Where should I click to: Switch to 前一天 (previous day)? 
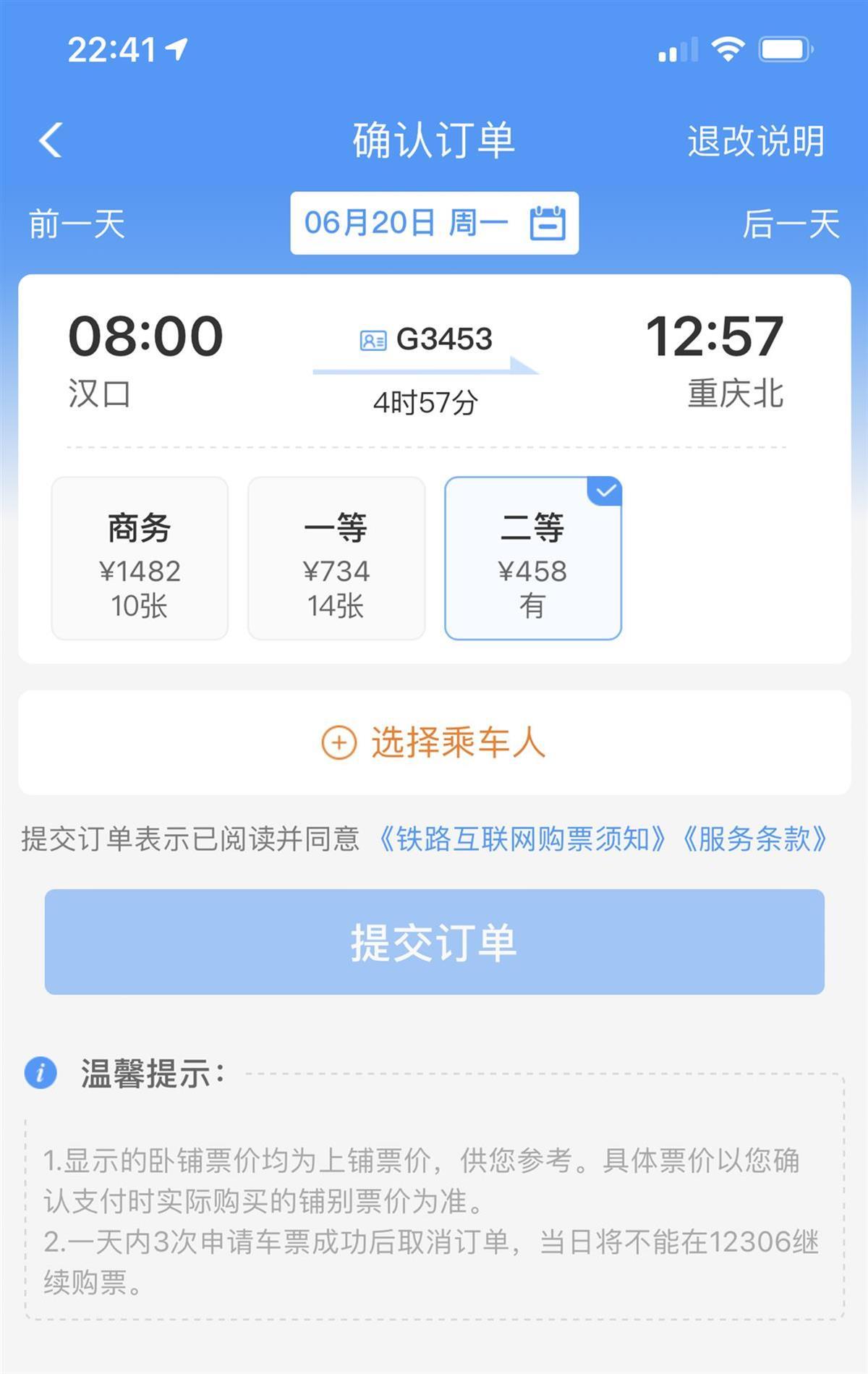point(77,224)
